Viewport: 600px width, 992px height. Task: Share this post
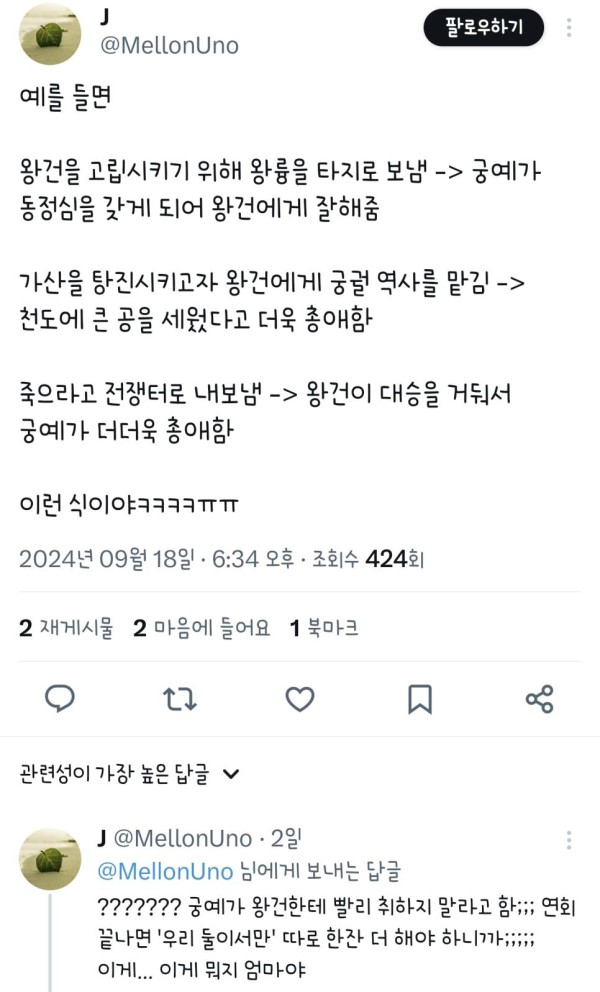point(540,699)
